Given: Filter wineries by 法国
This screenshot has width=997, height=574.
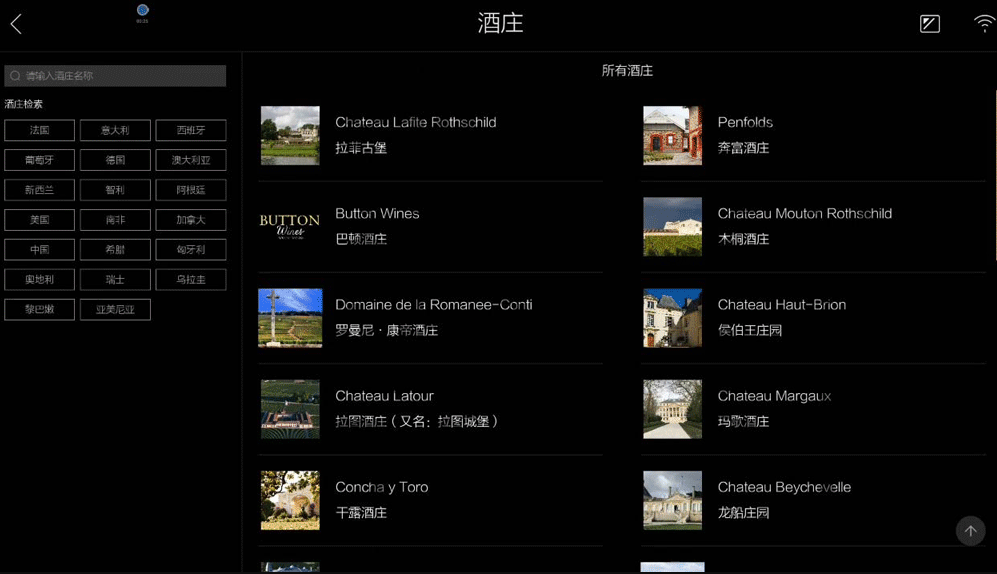Looking at the screenshot, I should 40,130.
